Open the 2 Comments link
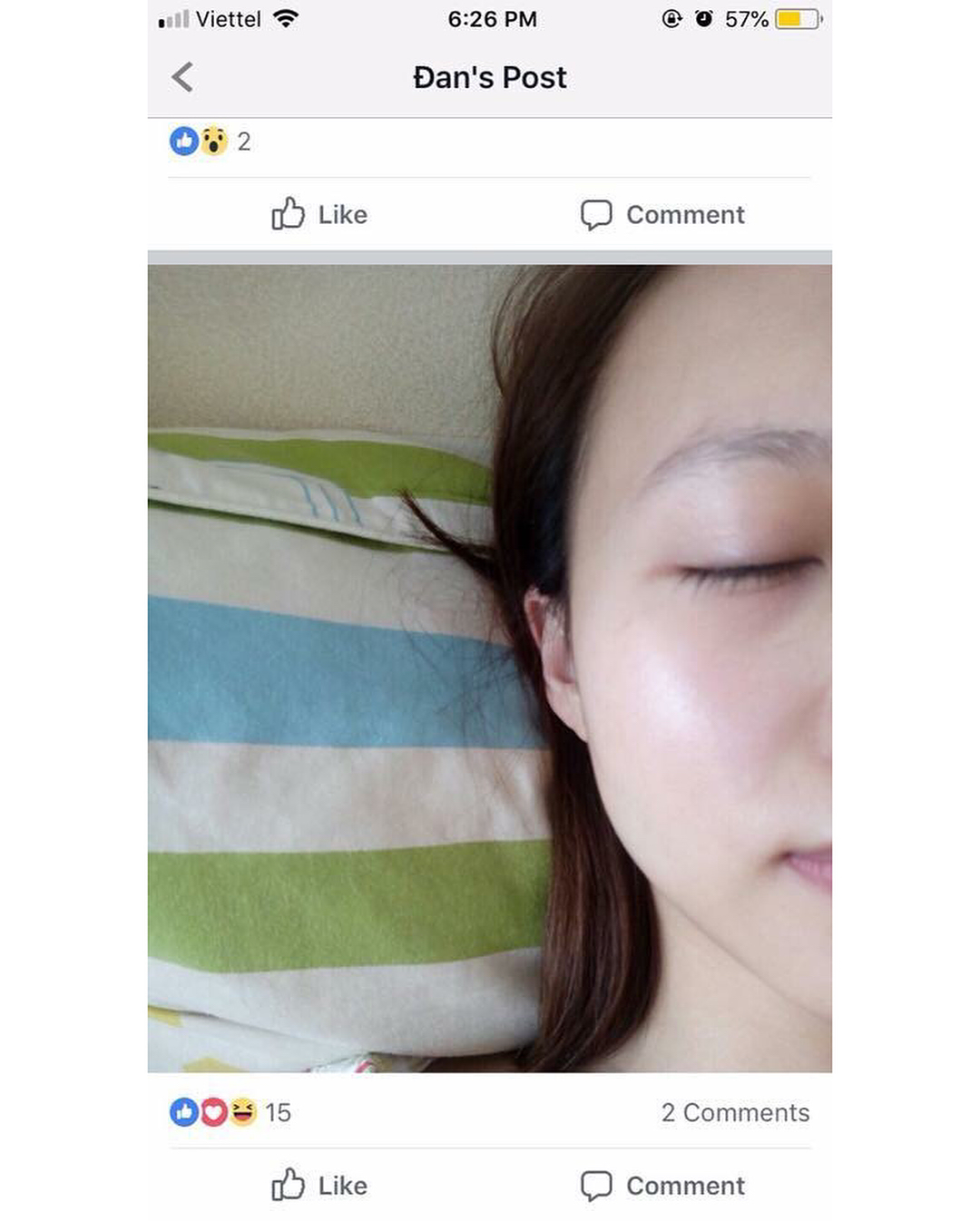Viewport: 980px width, 1221px height. [735, 1112]
